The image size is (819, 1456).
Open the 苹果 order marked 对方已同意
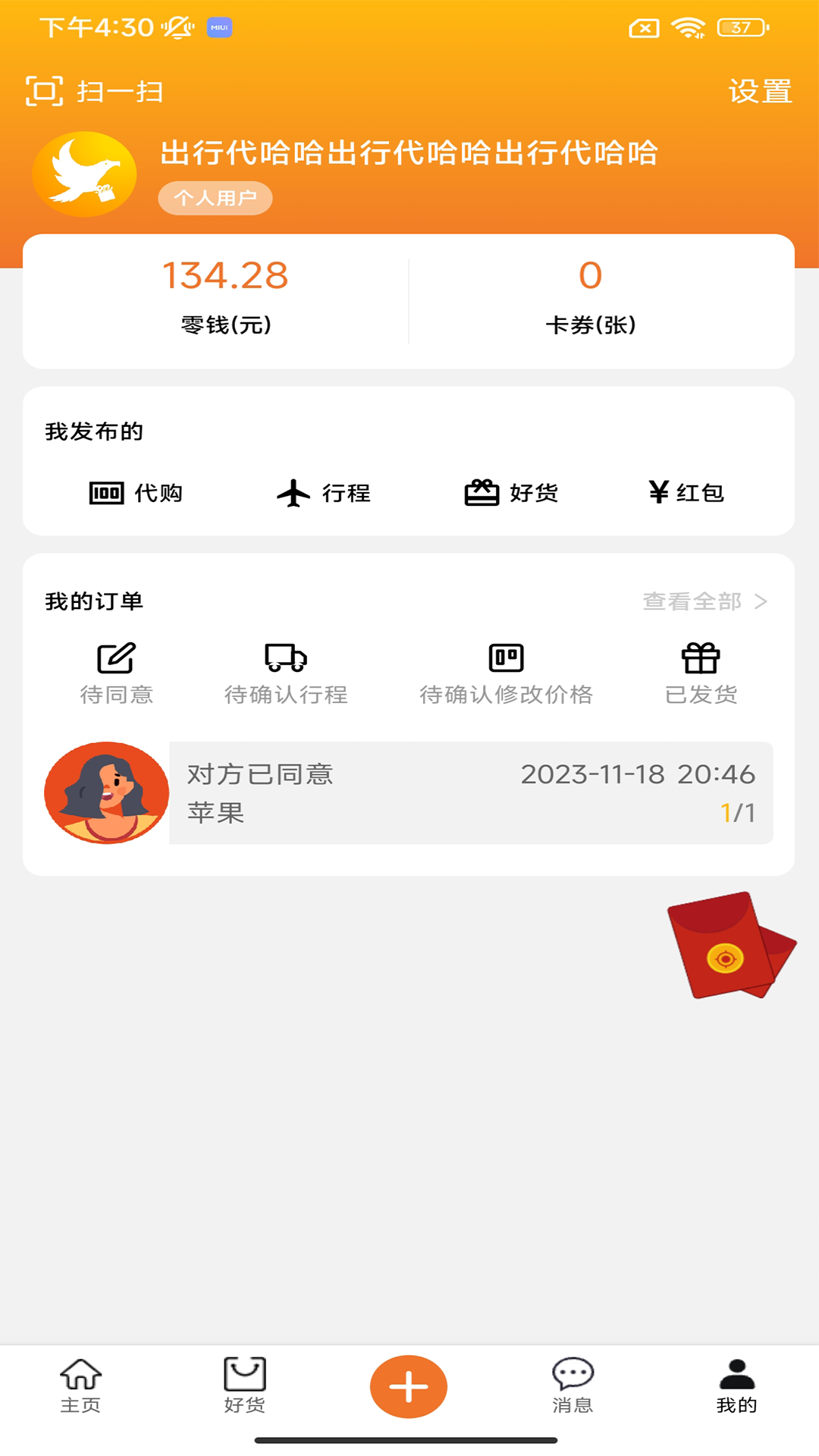point(470,793)
